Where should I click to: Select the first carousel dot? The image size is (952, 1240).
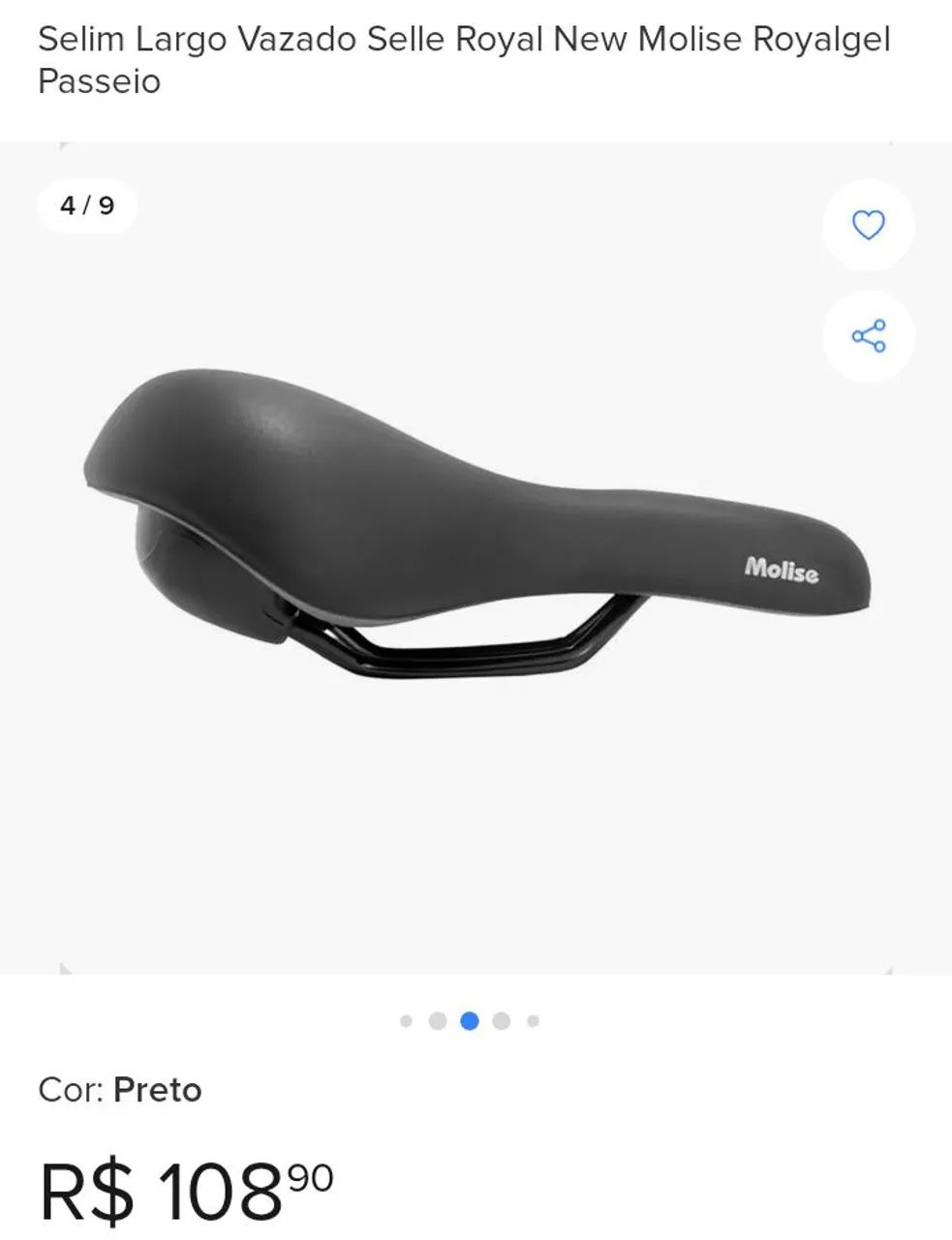(406, 1020)
